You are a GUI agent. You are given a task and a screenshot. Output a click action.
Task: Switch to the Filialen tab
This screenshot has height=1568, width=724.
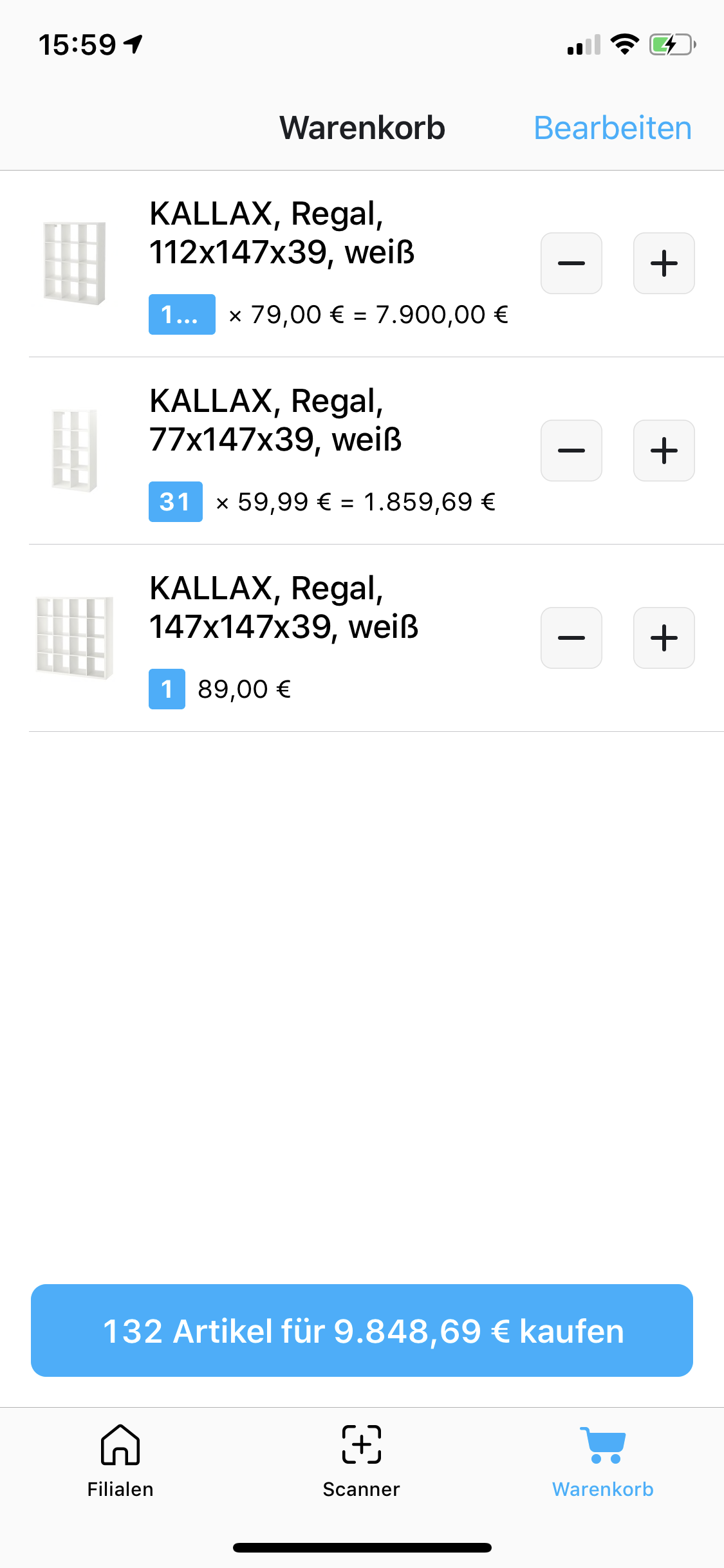pos(120,1461)
